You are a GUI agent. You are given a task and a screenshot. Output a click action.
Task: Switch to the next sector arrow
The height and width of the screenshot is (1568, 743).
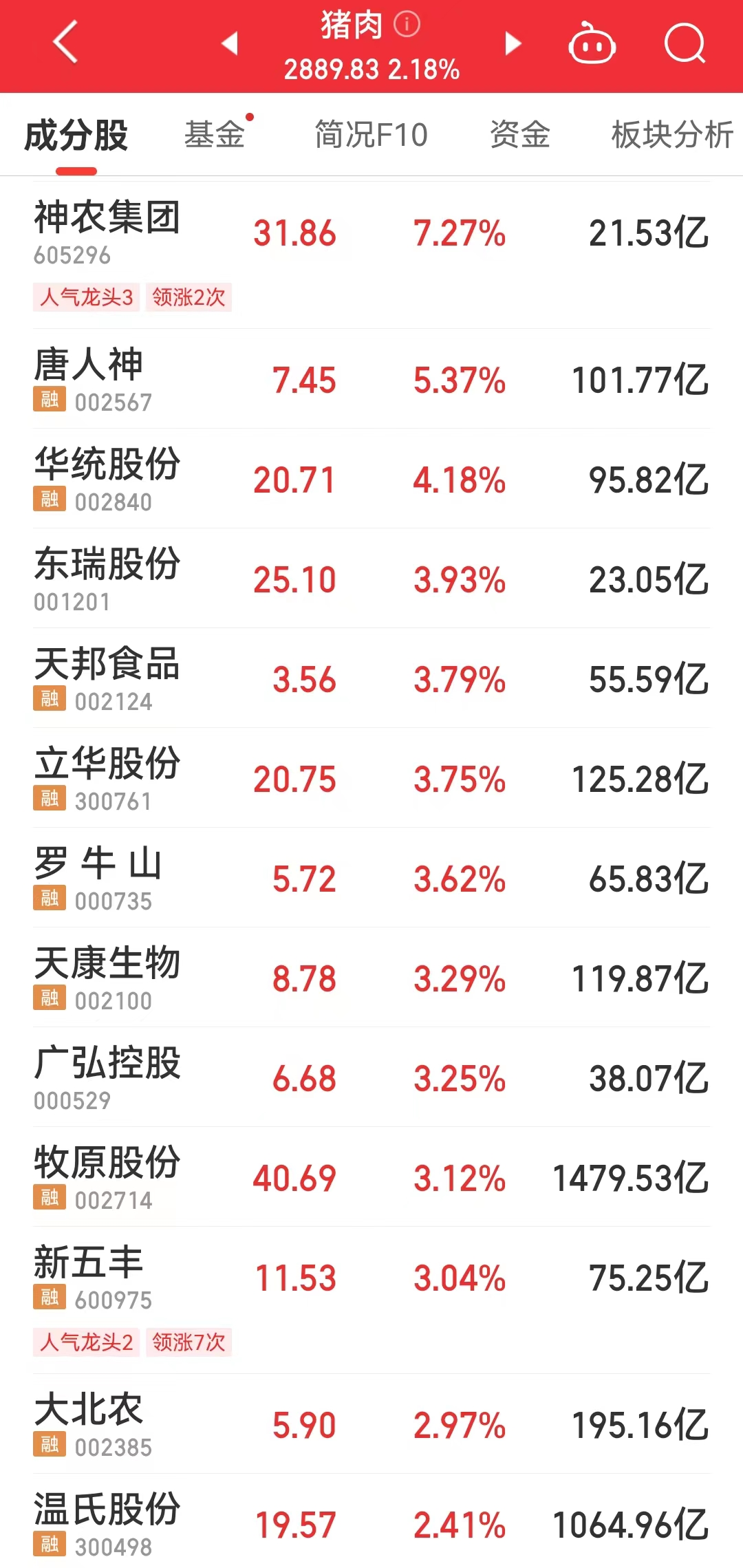[x=513, y=43]
